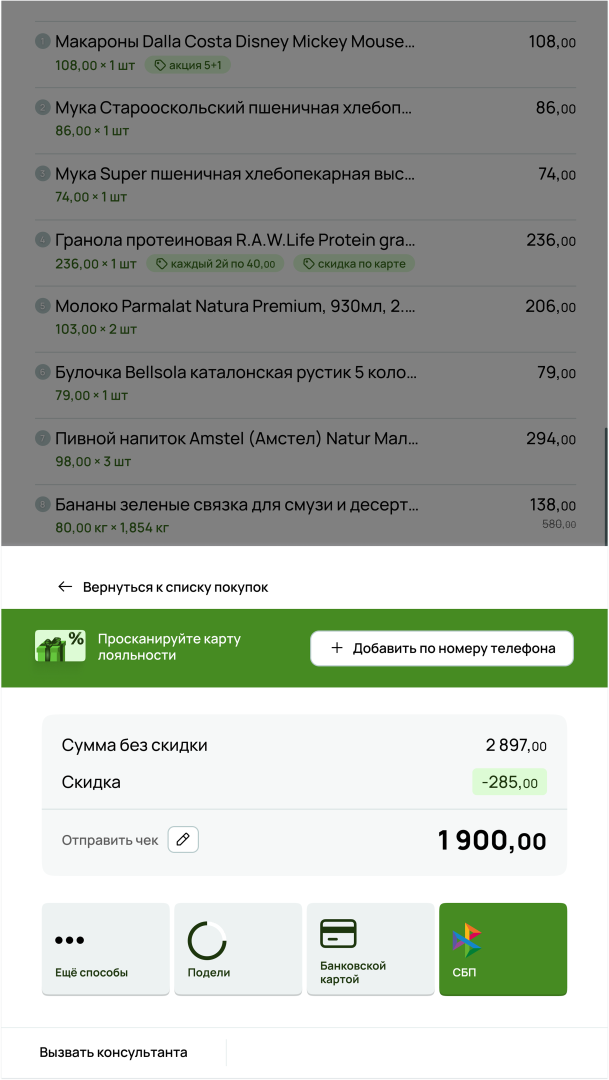Call a consultant

(x=113, y=1052)
